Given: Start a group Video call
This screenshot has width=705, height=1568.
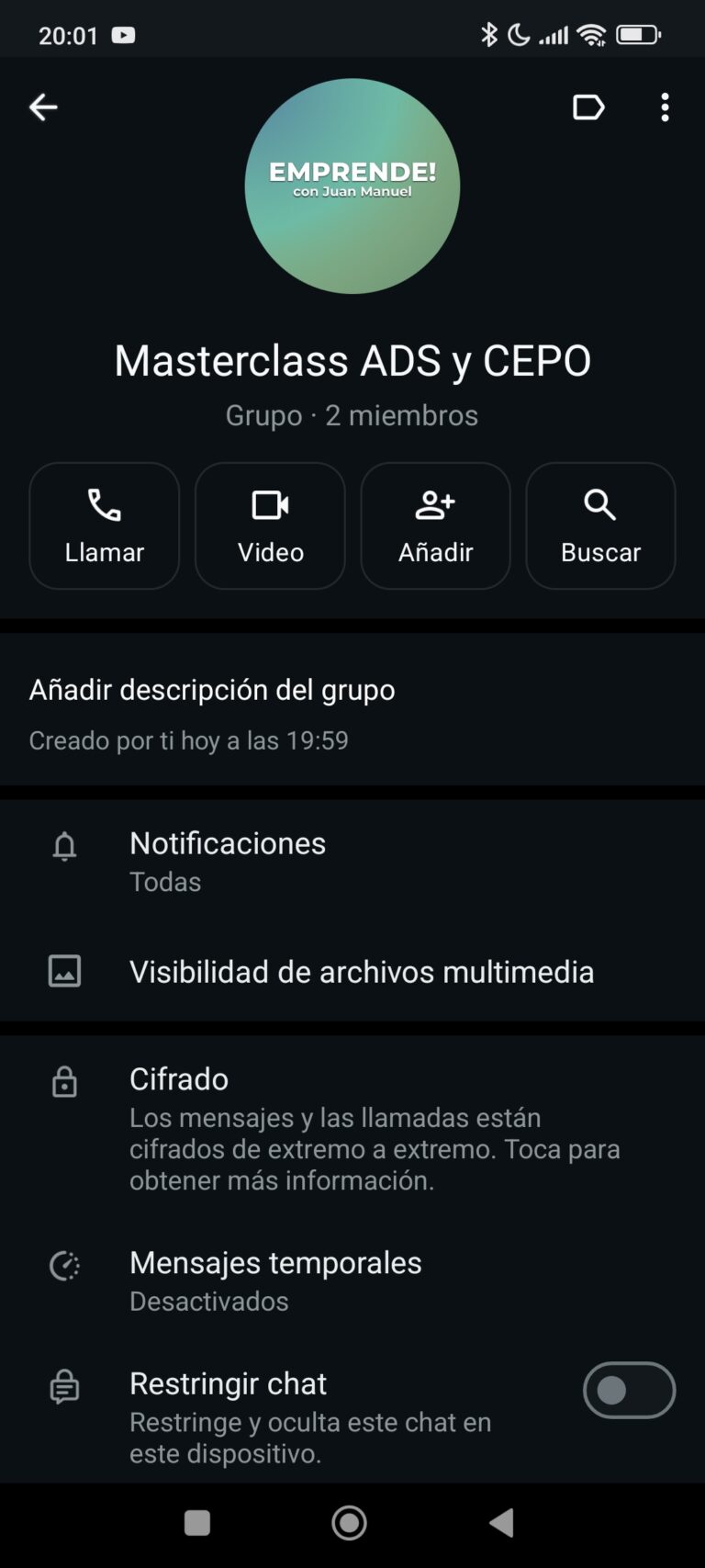Looking at the screenshot, I should [270, 525].
